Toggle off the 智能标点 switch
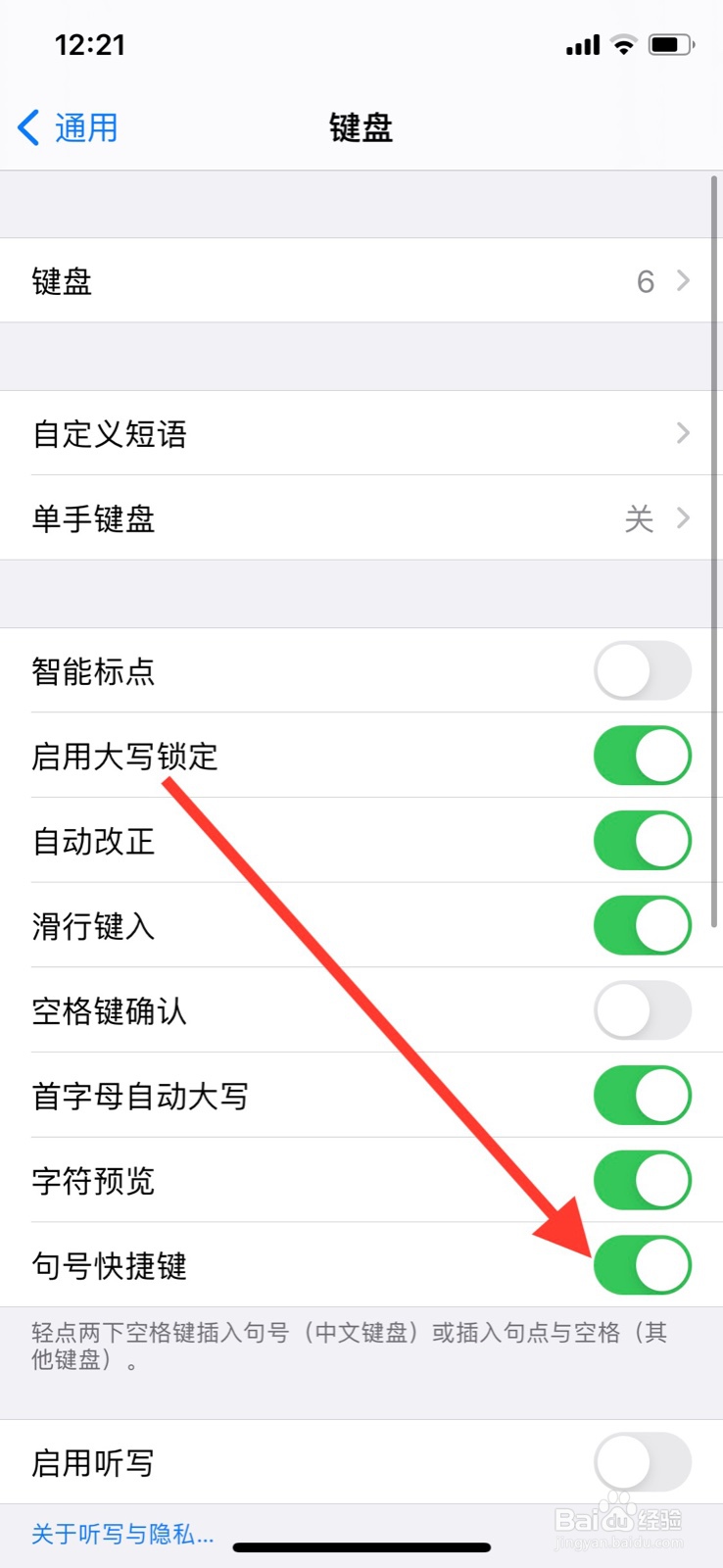Image resolution: width=723 pixels, height=1568 pixels. coord(642,671)
